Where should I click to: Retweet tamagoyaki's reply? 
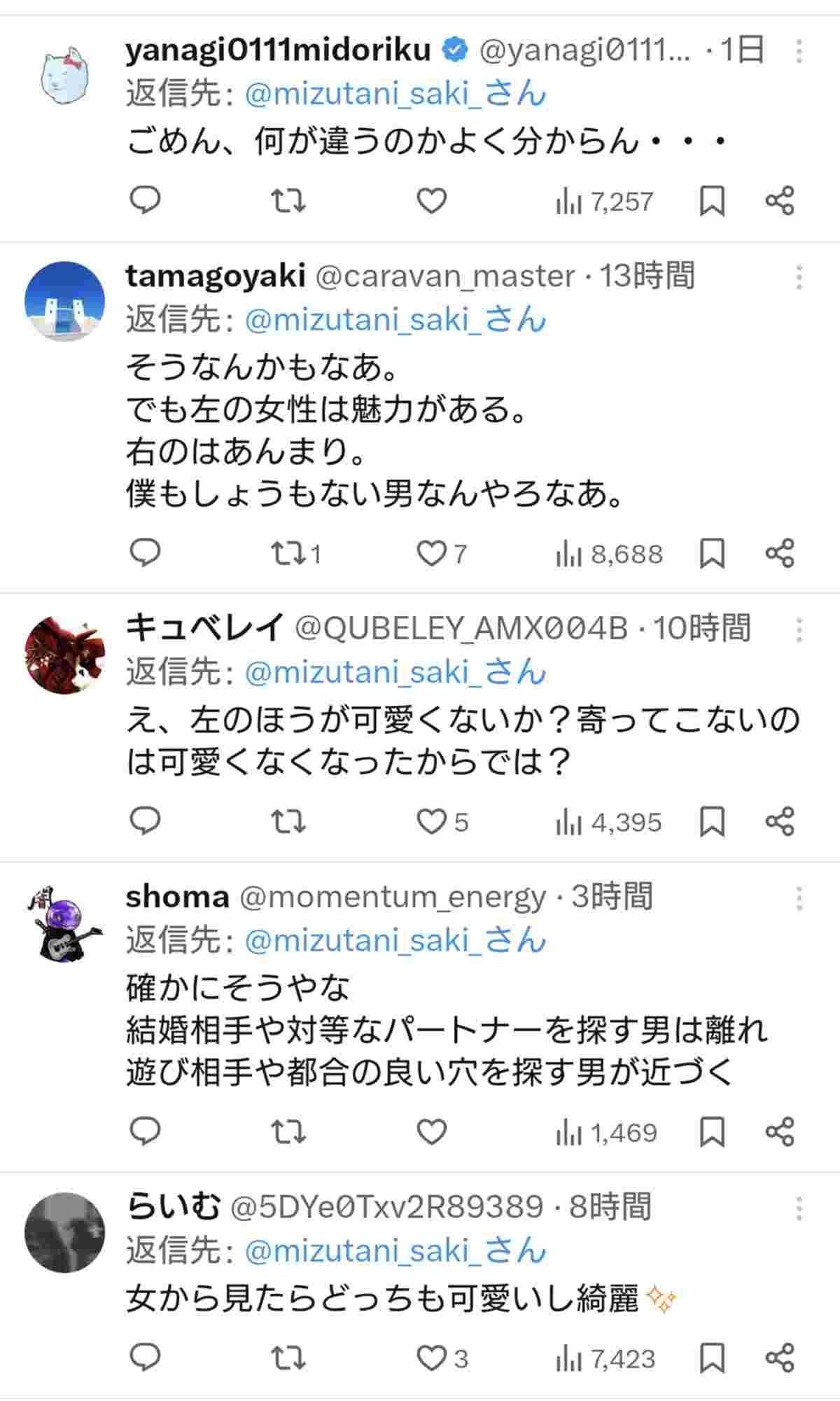pos(288,554)
